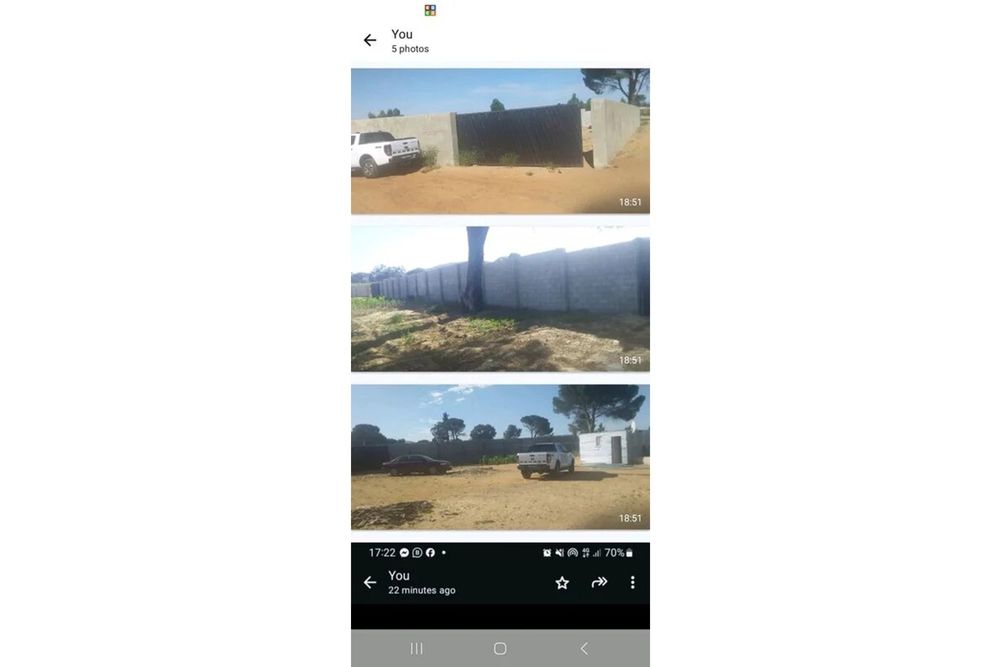Forward the photo with the arrow icon
1000x667 pixels.
point(599,582)
